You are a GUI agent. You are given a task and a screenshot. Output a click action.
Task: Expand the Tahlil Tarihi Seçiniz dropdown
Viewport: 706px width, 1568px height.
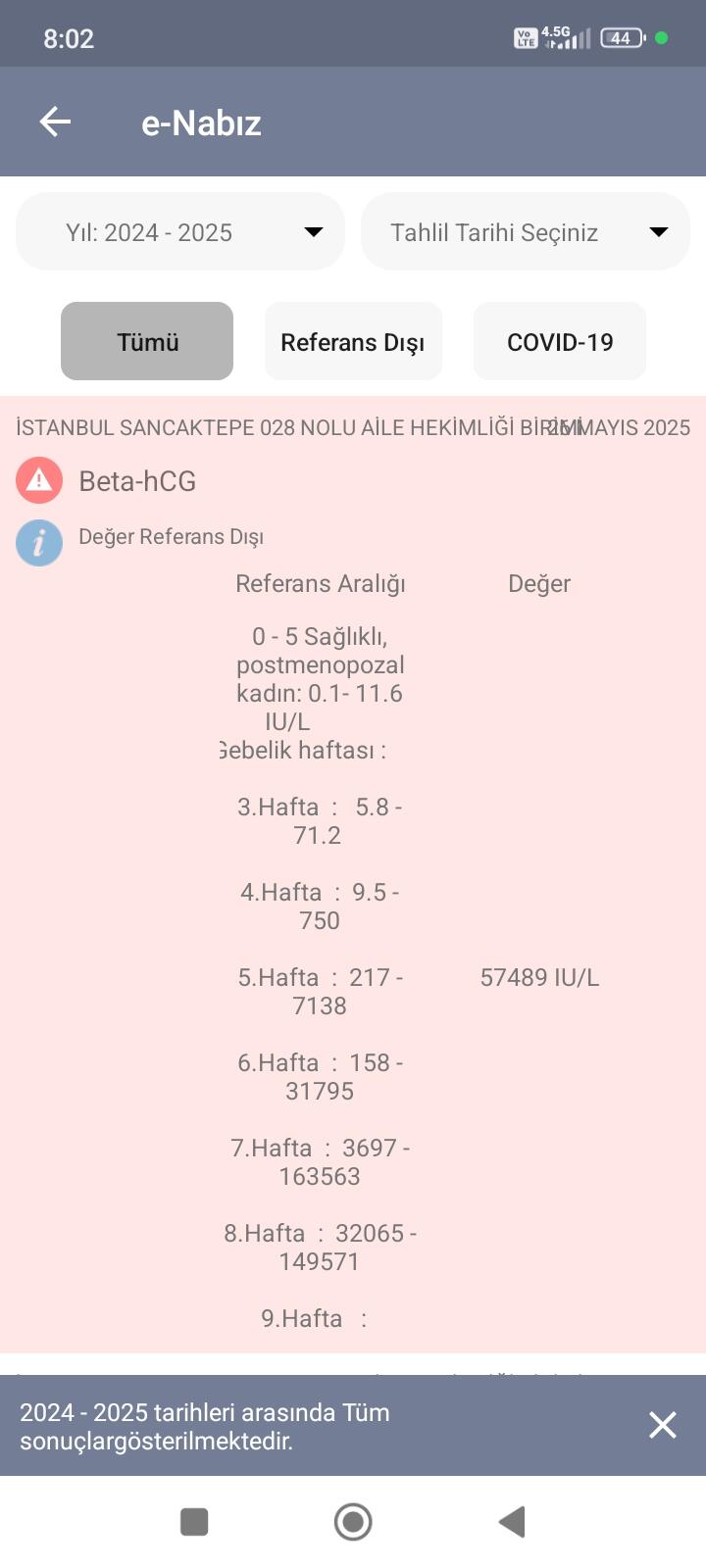[526, 232]
